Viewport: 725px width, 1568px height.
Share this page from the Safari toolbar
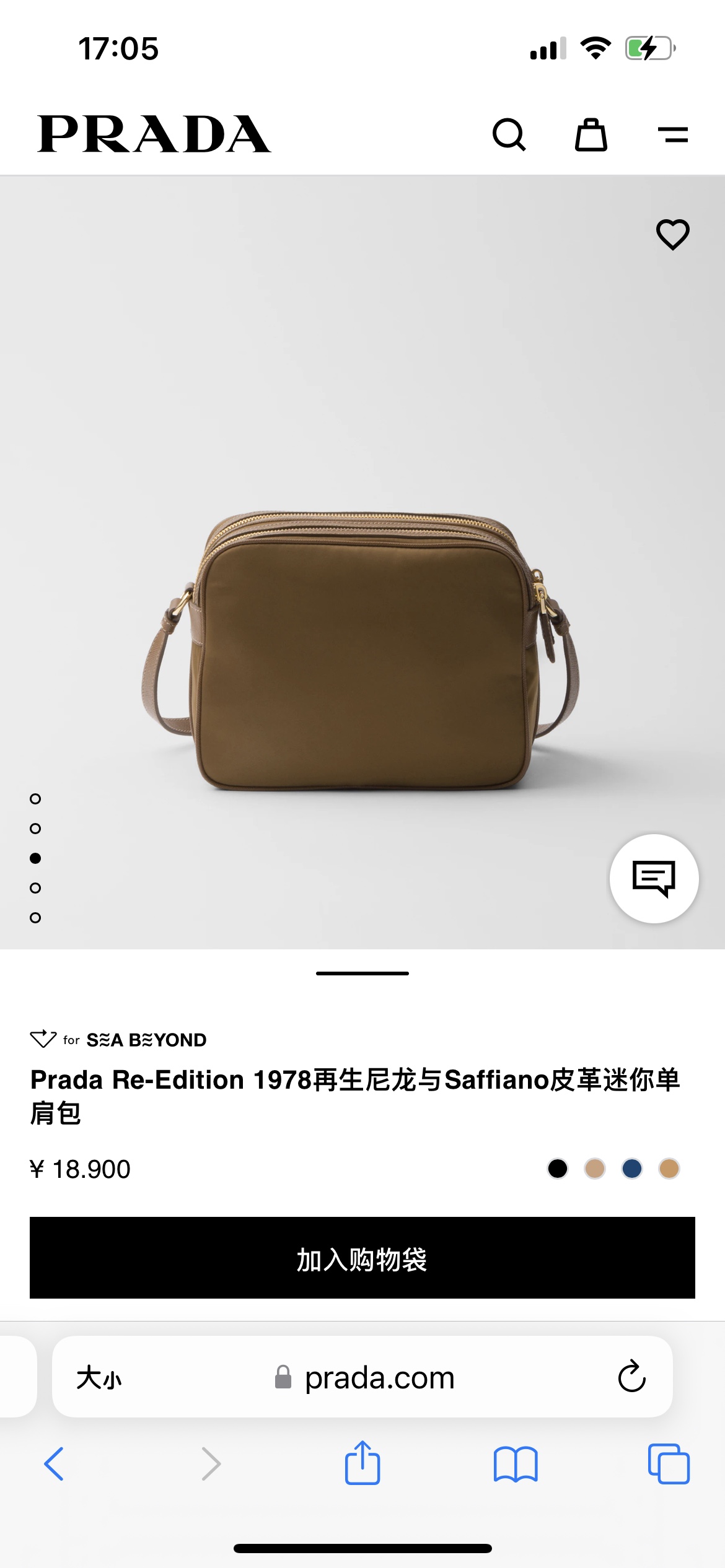(x=362, y=1463)
